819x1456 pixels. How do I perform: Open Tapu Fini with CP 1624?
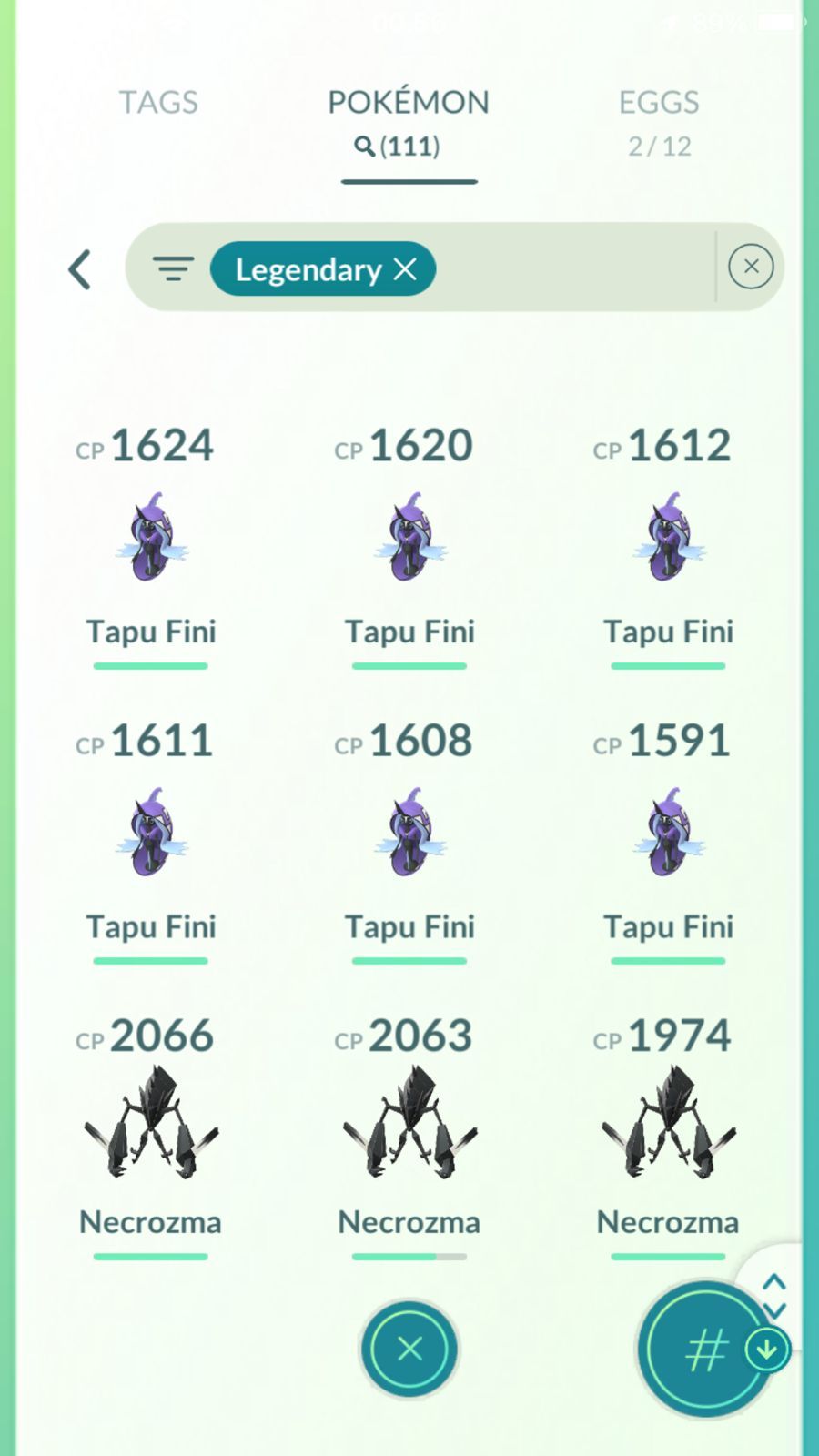point(150,546)
